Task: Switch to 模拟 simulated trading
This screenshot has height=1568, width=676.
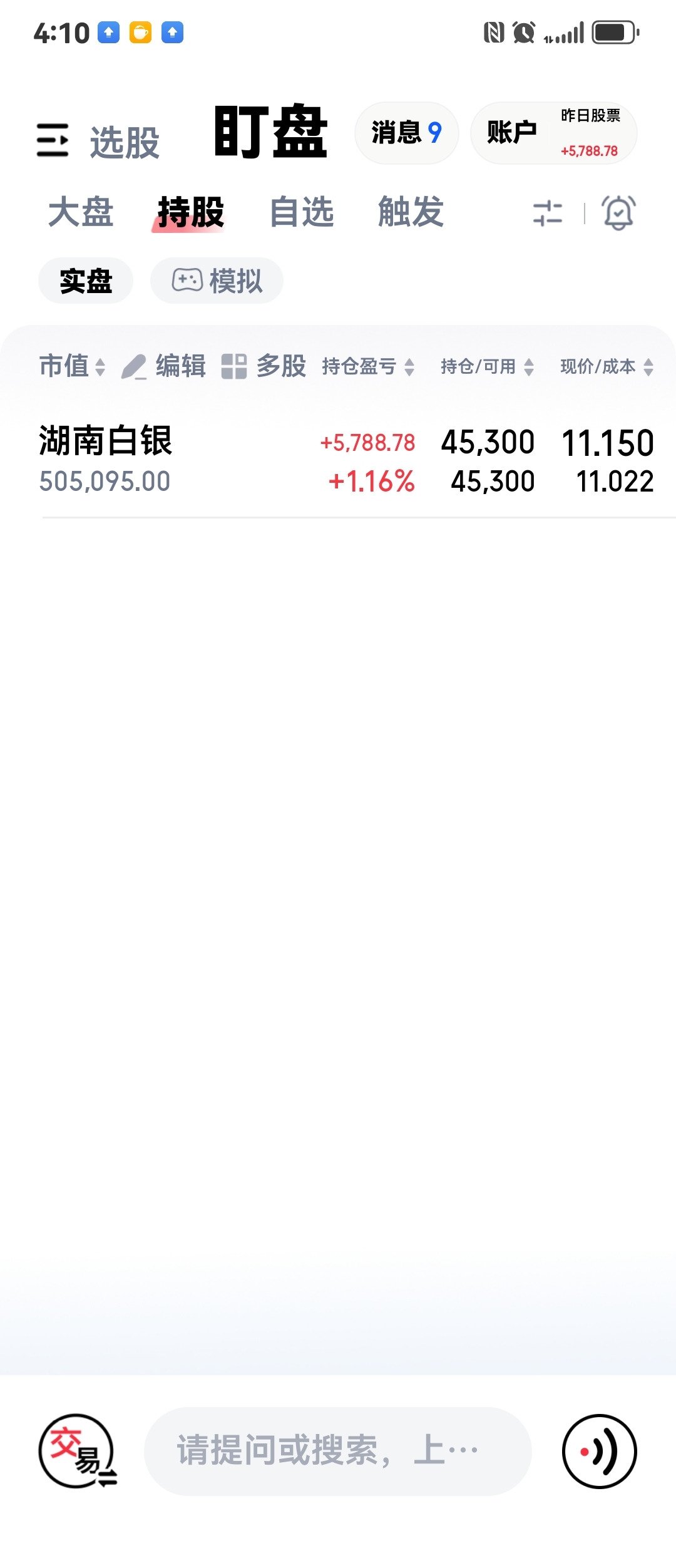Action: pyautogui.click(x=217, y=281)
